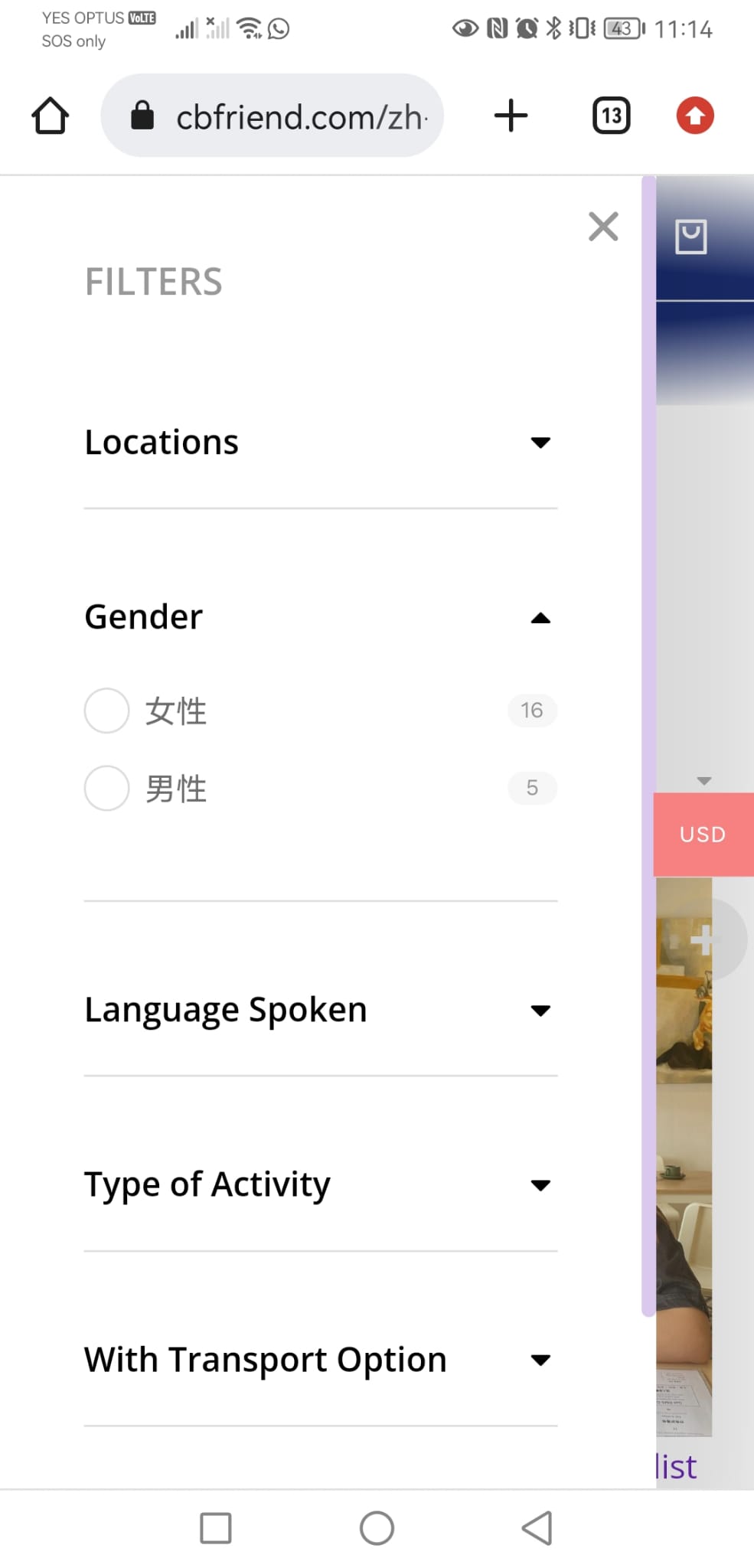This screenshot has width=754, height=1568.
Task: Open the tab switcher showing 13 tabs
Action: [612, 116]
